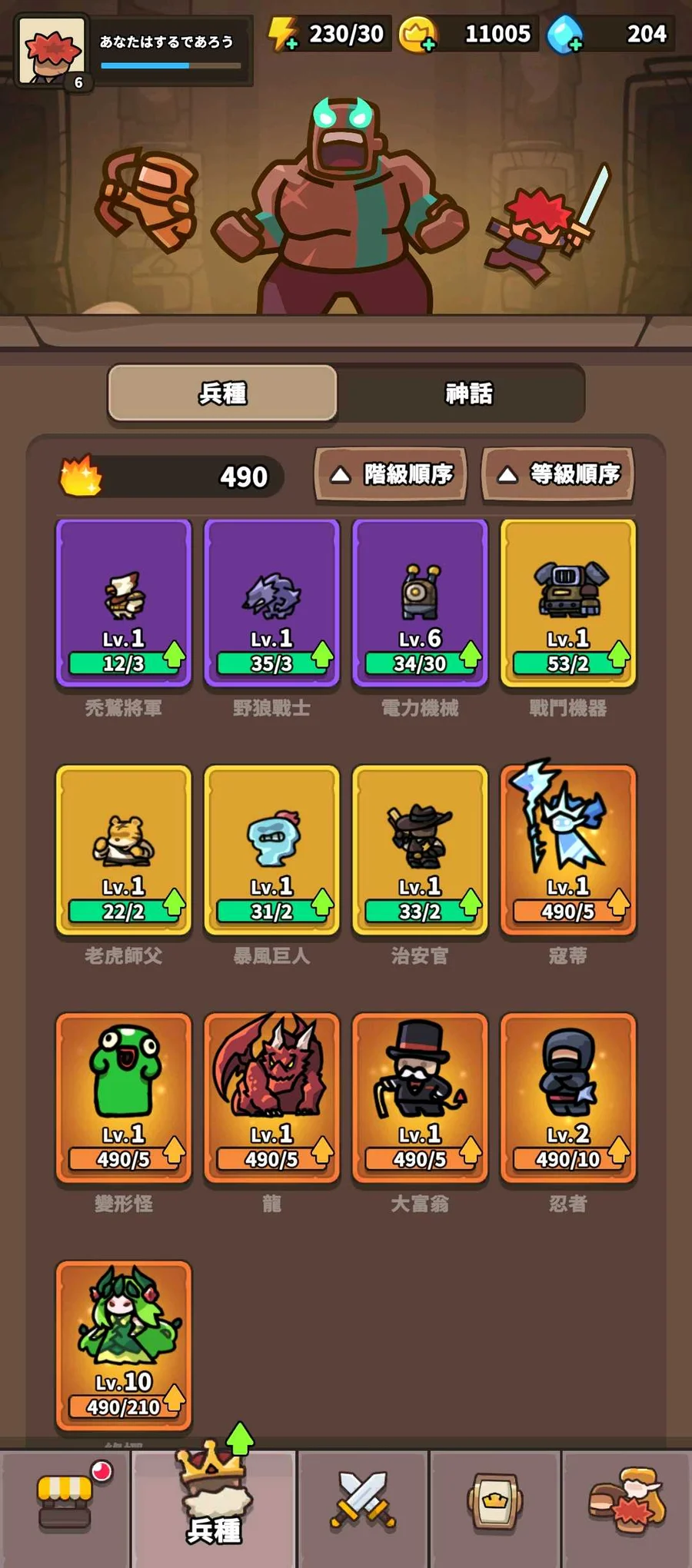
Task: Switch to the 神話 tab
Action: click(x=468, y=394)
